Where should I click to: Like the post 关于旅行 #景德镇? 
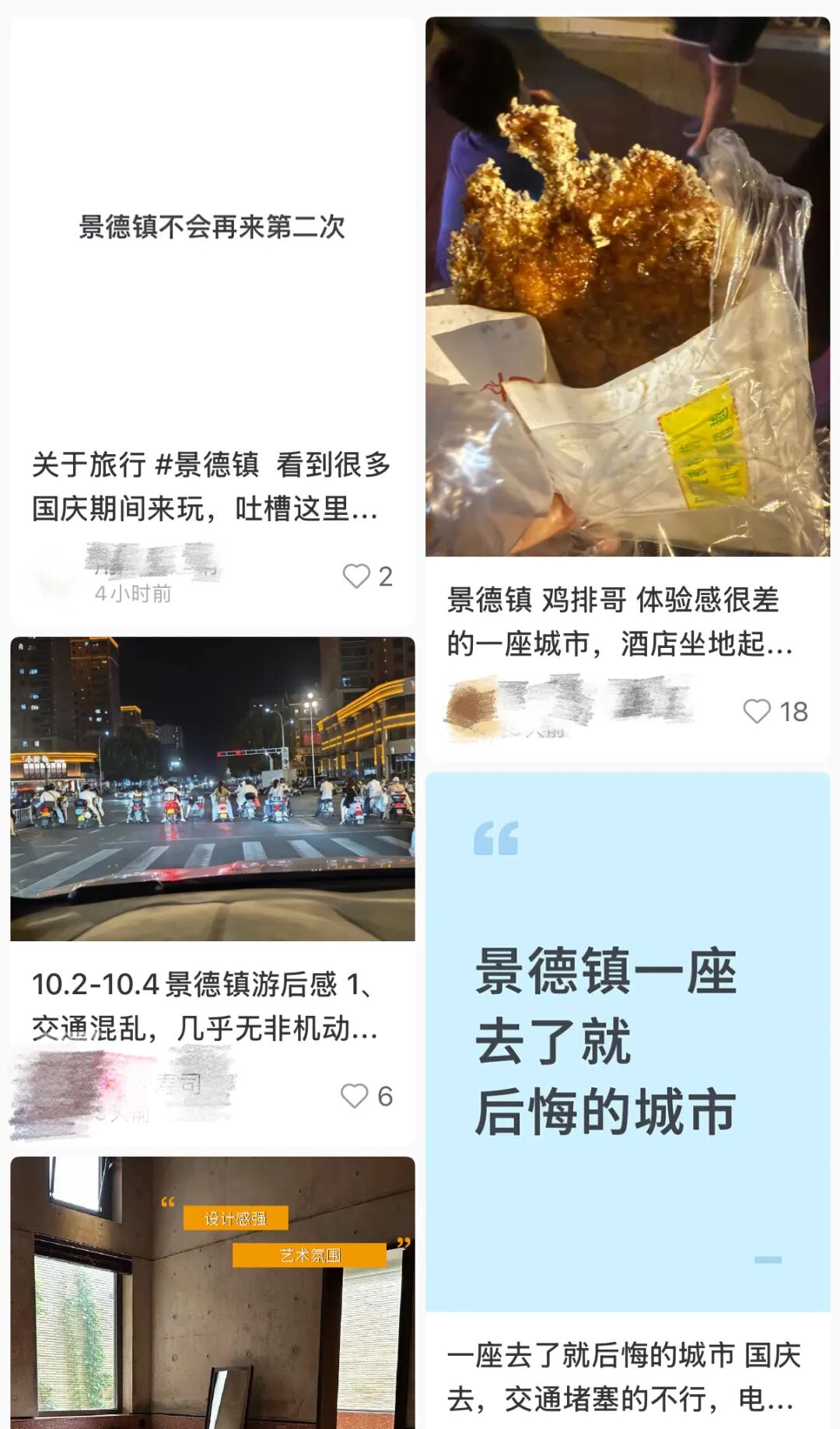coord(356,576)
